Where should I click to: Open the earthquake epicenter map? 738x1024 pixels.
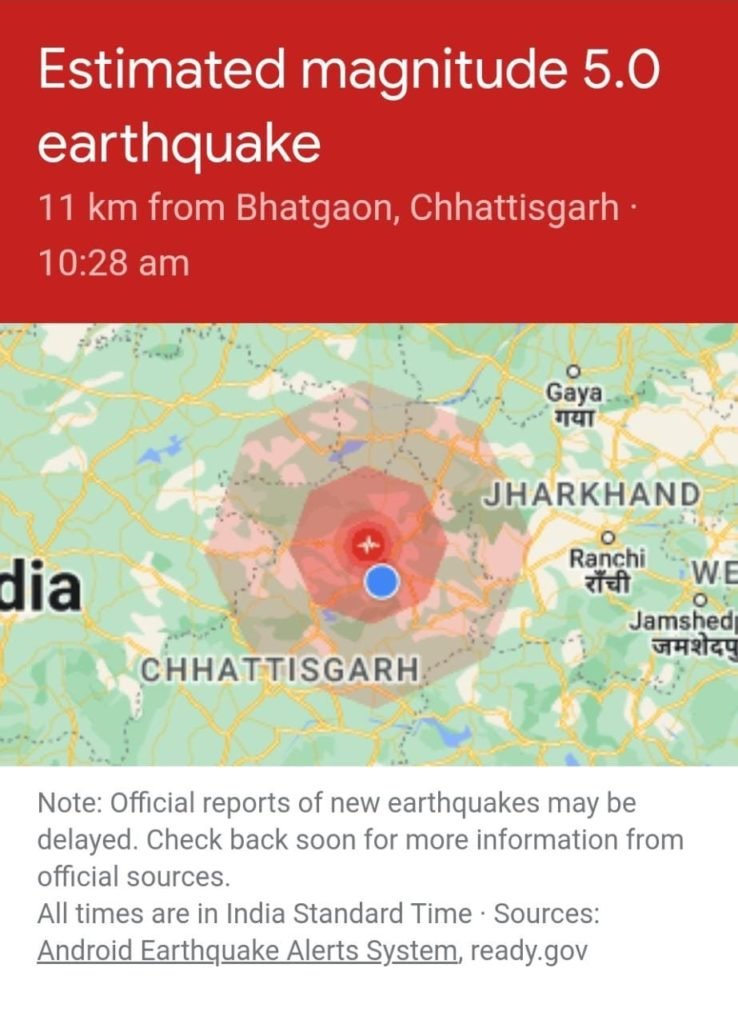[368, 544]
